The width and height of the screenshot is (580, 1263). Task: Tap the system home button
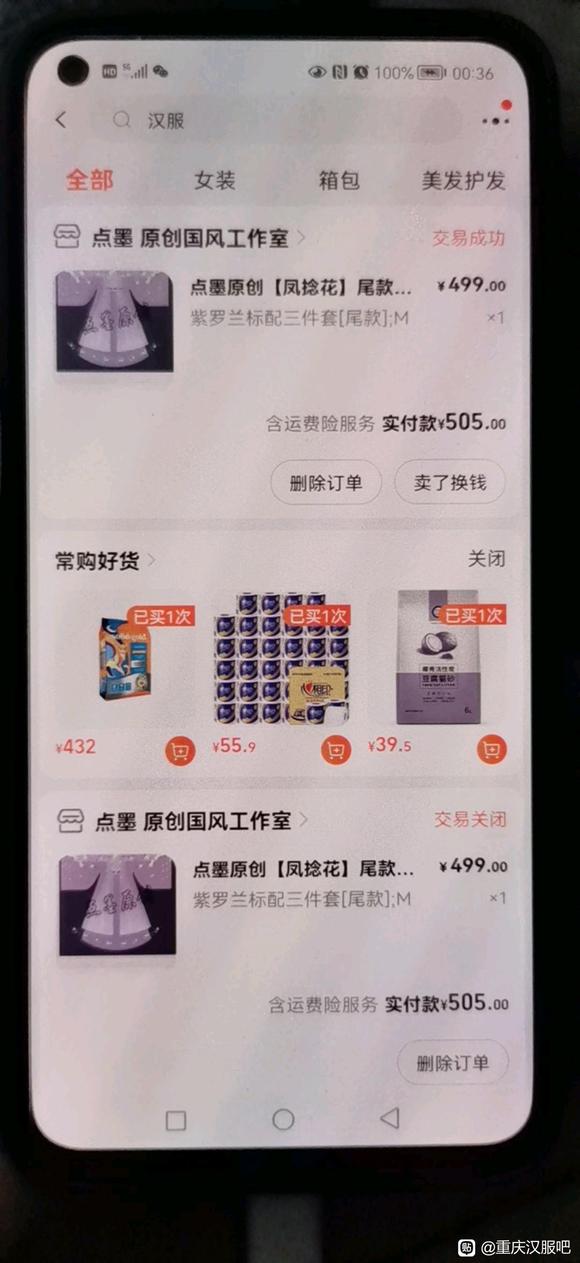(x=283, y=1119)
